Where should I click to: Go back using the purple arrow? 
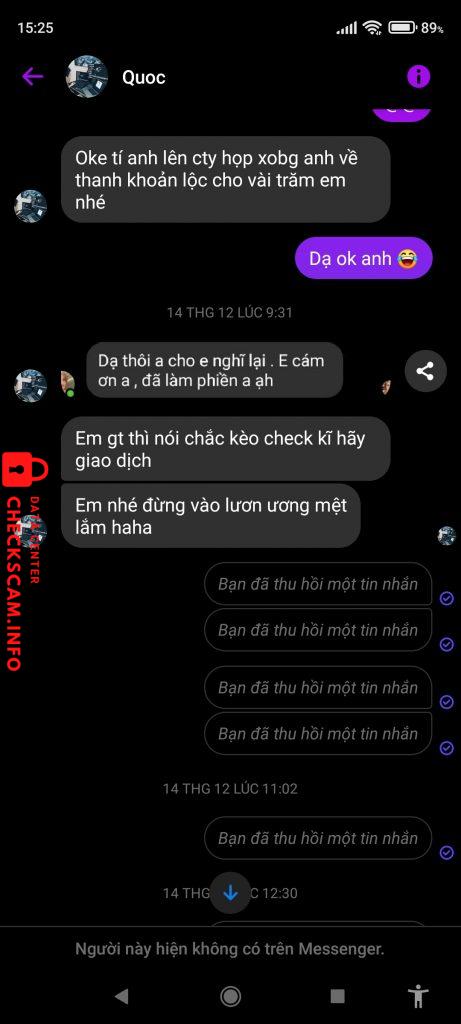pos(32,77)
